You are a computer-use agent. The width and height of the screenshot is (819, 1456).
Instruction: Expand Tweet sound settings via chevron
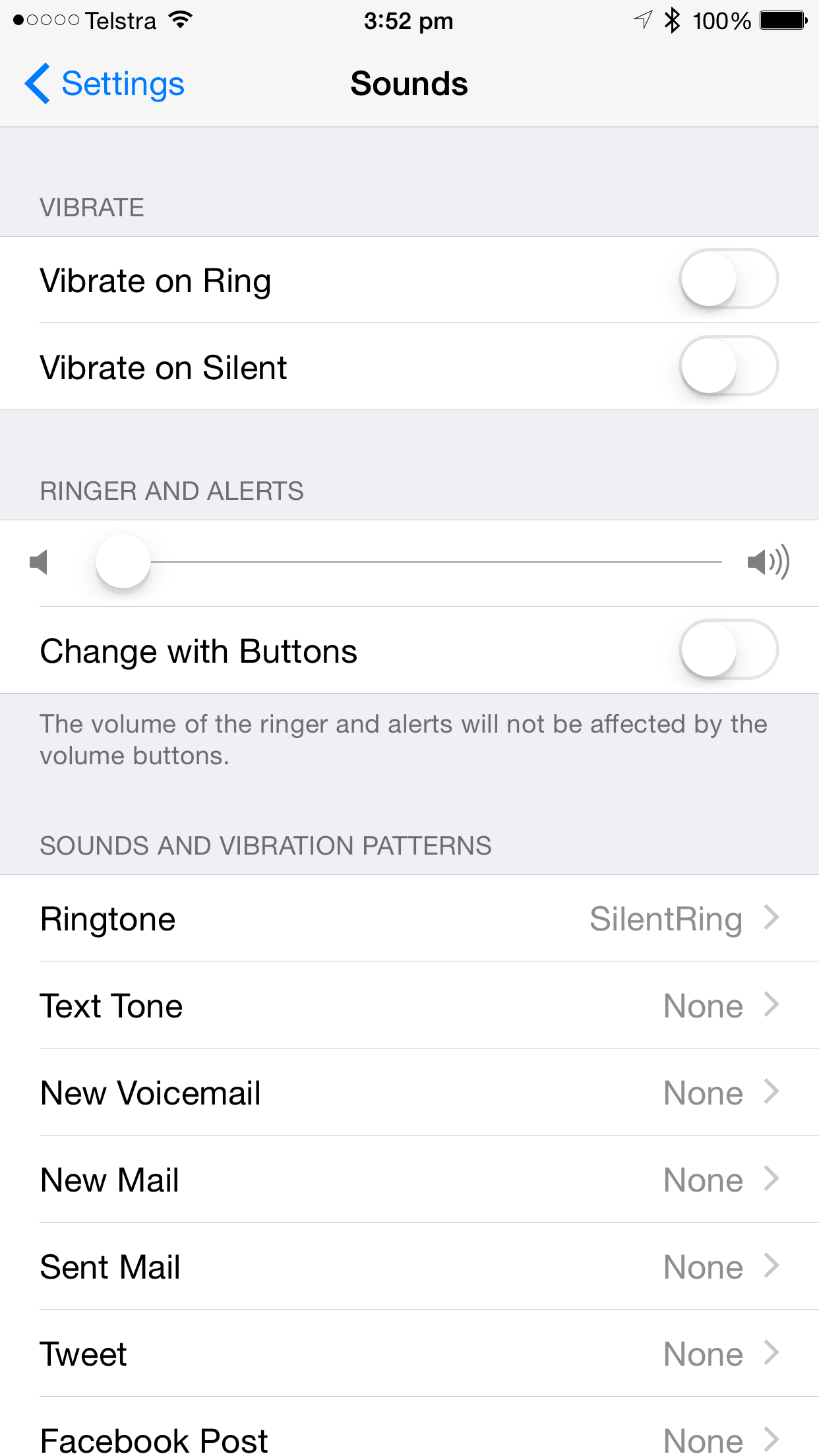pyautogui.click(x=770, y=1354)
